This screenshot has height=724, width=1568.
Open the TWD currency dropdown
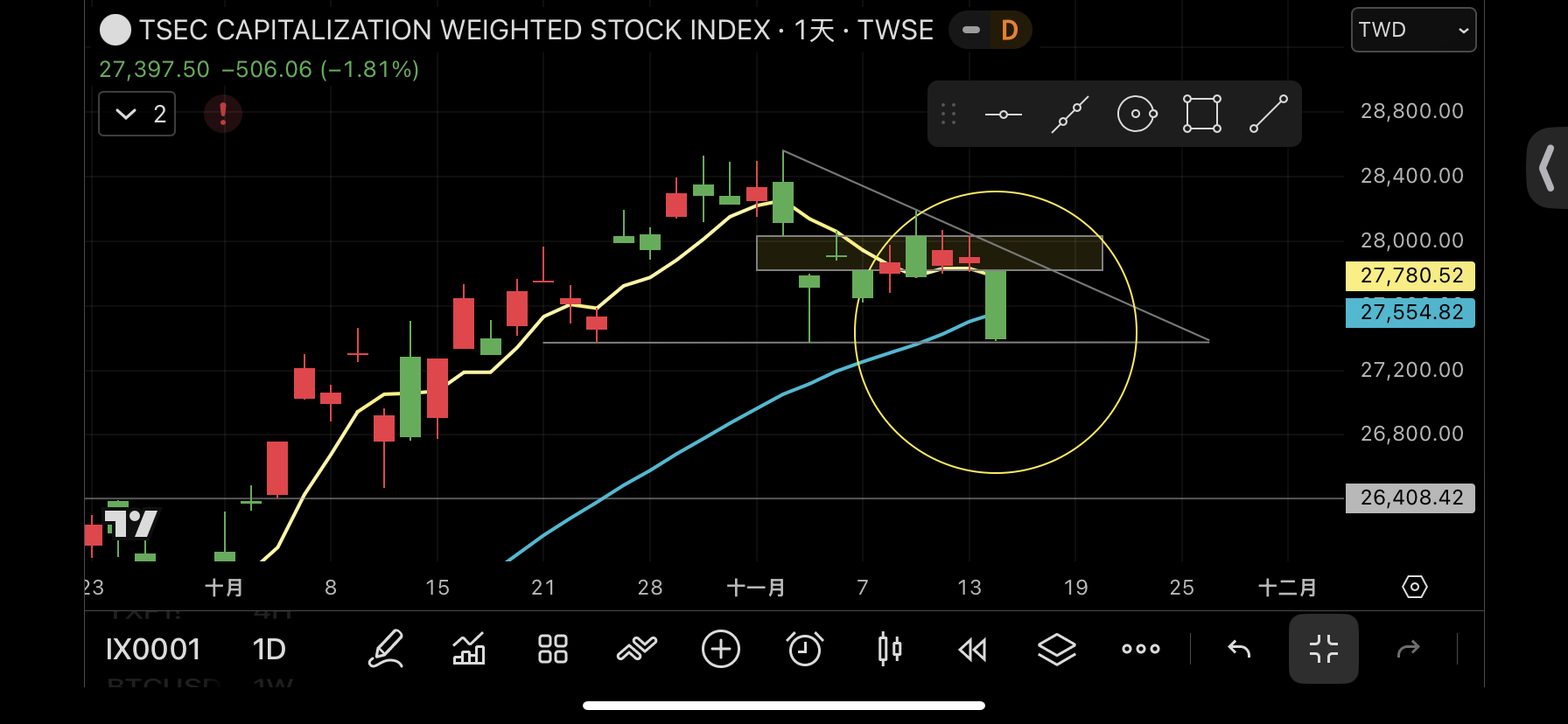pos(1412,30)
